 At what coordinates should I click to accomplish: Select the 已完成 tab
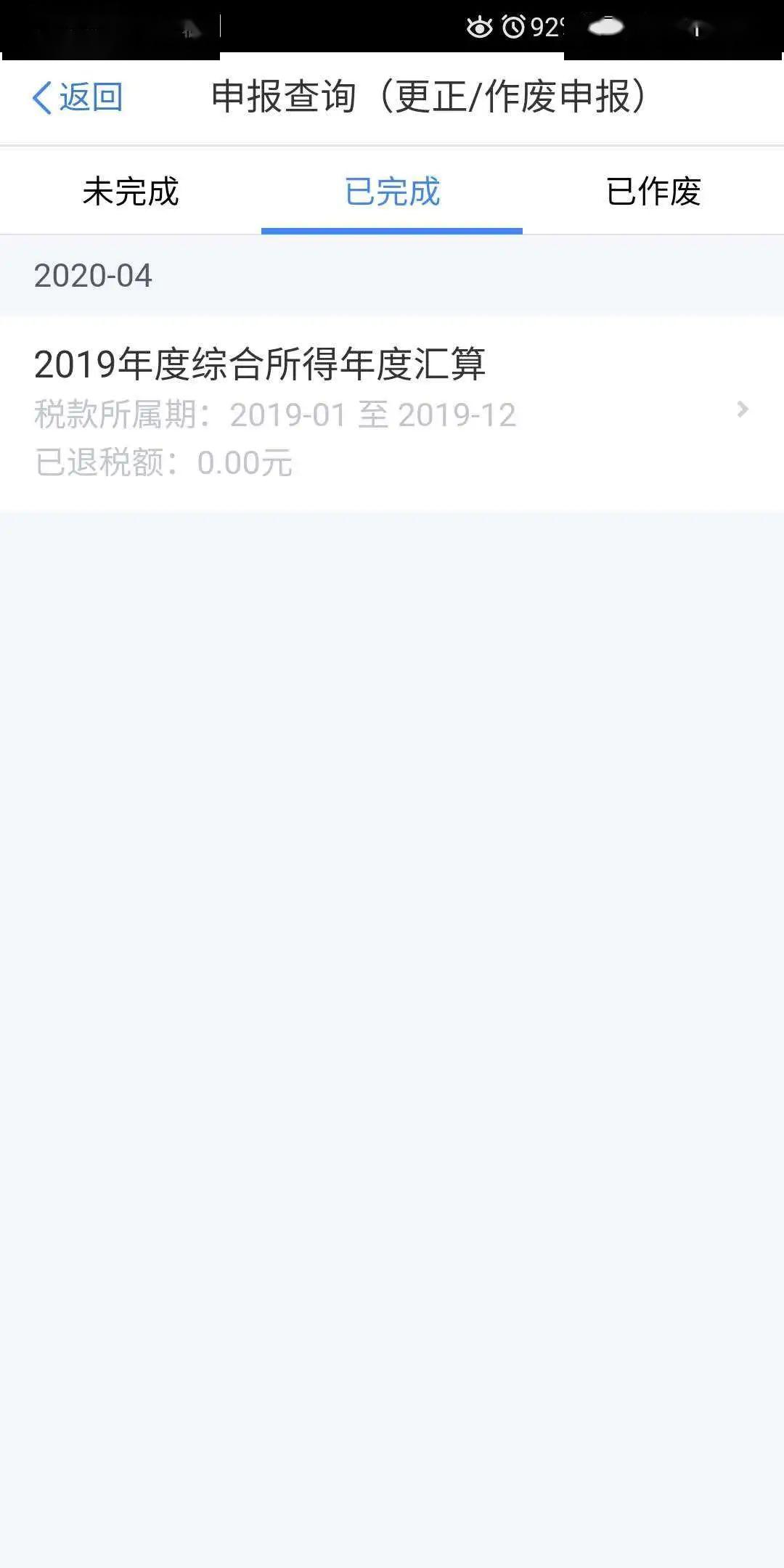point(392,192)
